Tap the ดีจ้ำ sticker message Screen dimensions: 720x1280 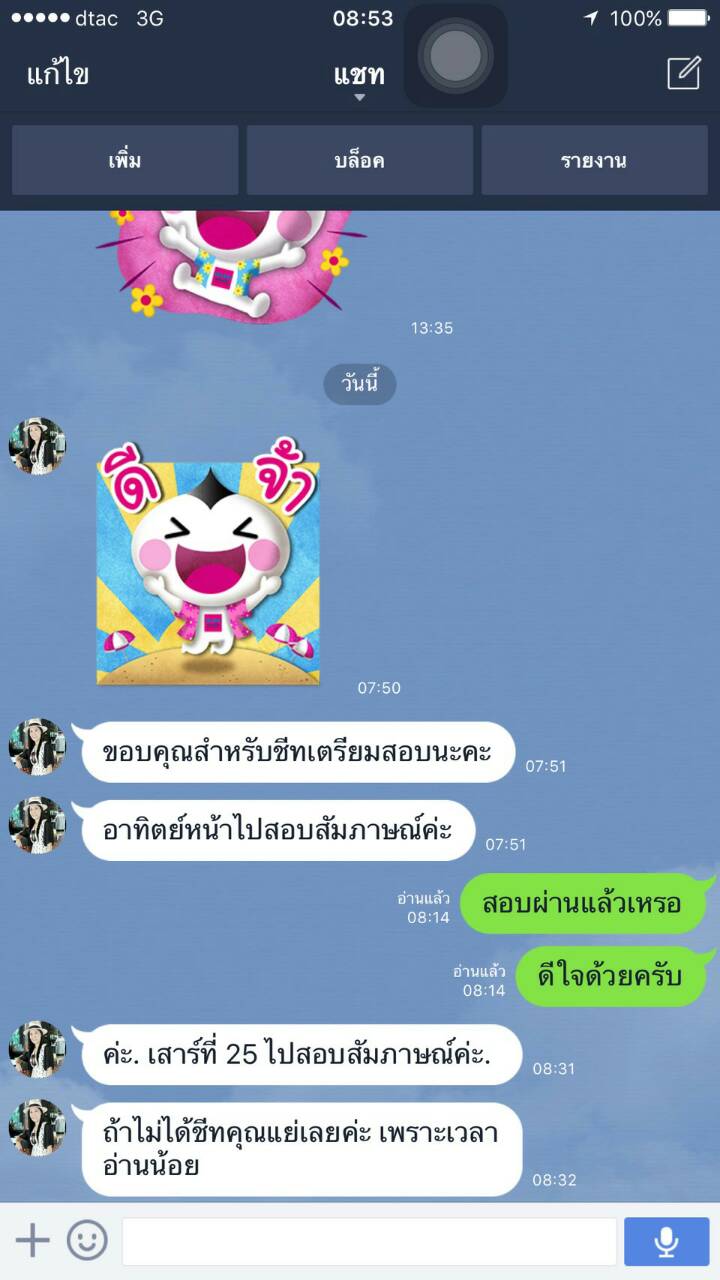tap(208, 566)
